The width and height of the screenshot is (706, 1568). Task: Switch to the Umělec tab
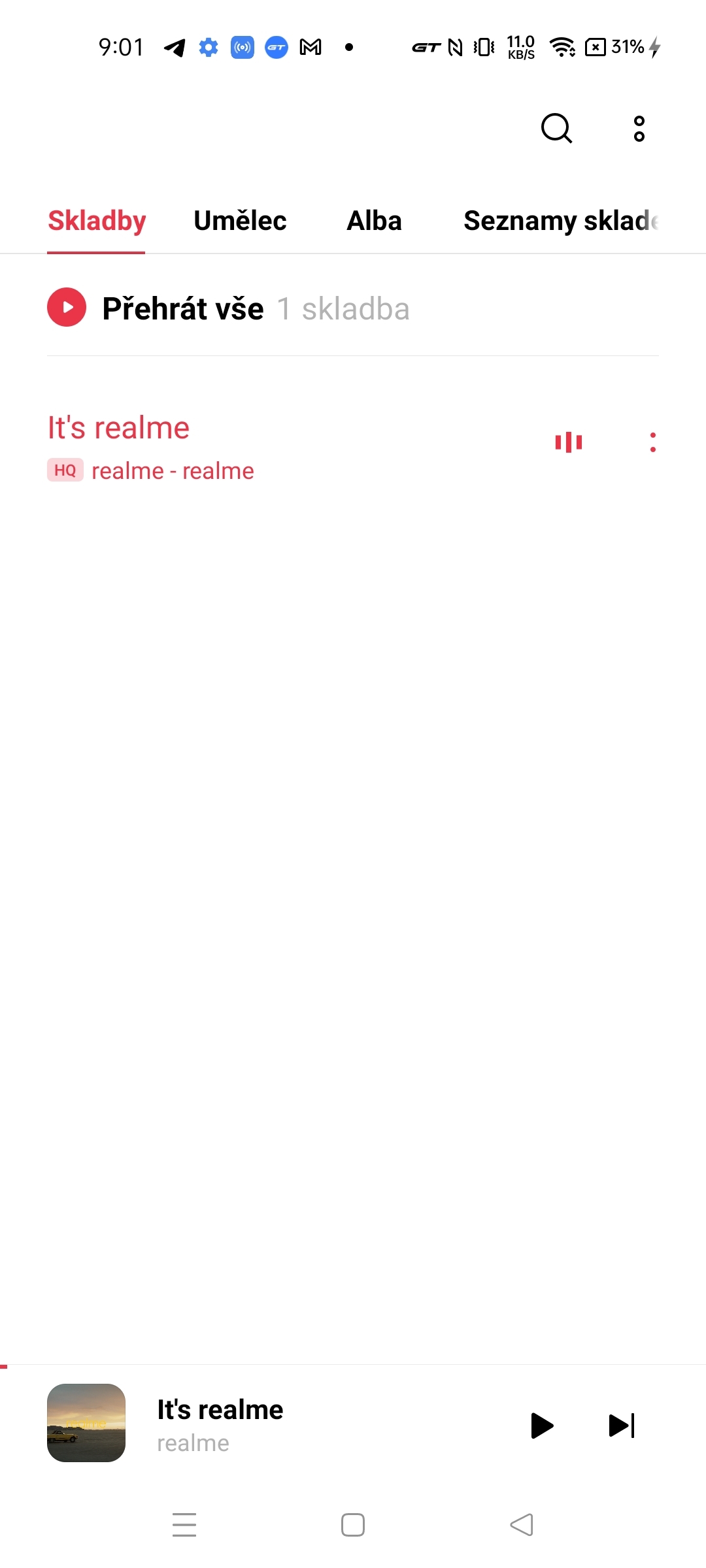[239, 221]
